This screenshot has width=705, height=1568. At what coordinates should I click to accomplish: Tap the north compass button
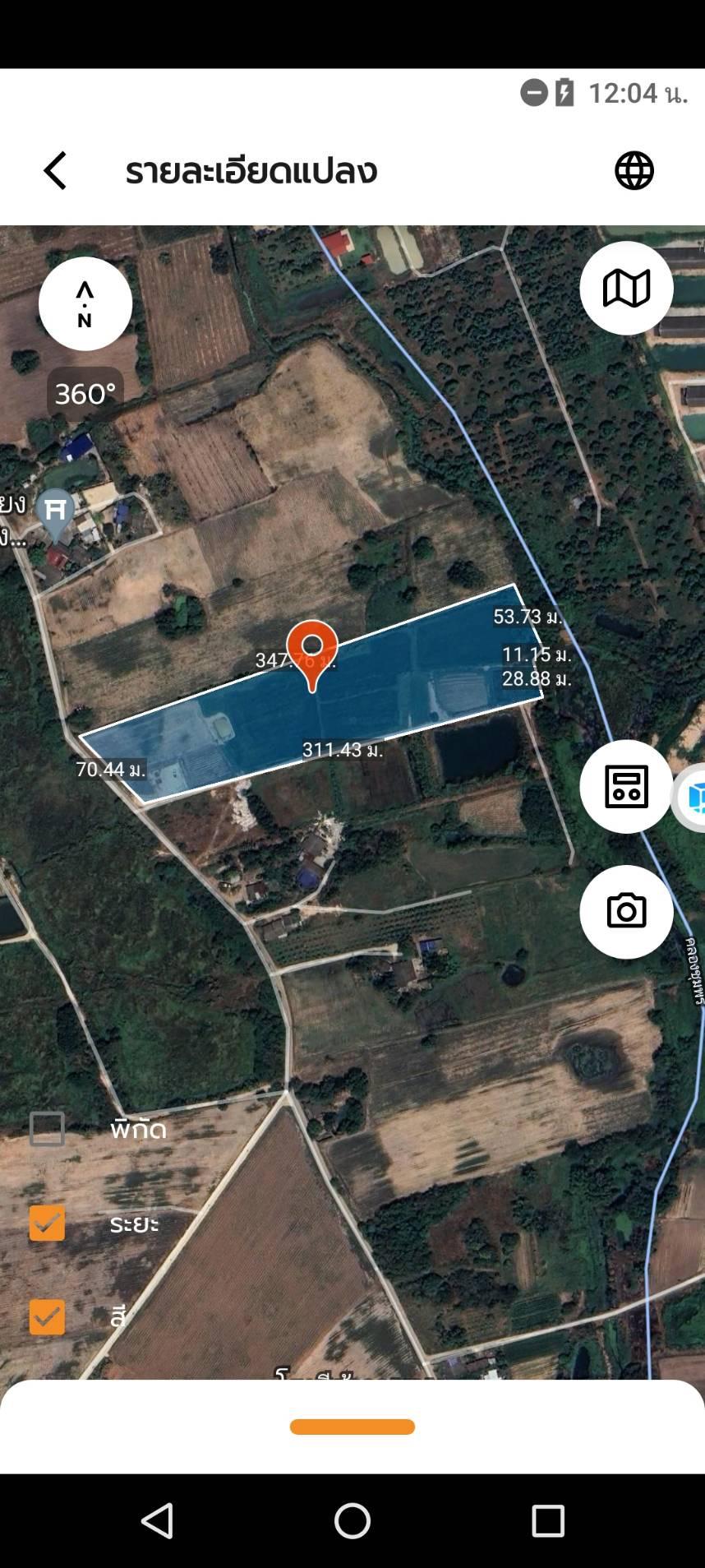(85, 303)
